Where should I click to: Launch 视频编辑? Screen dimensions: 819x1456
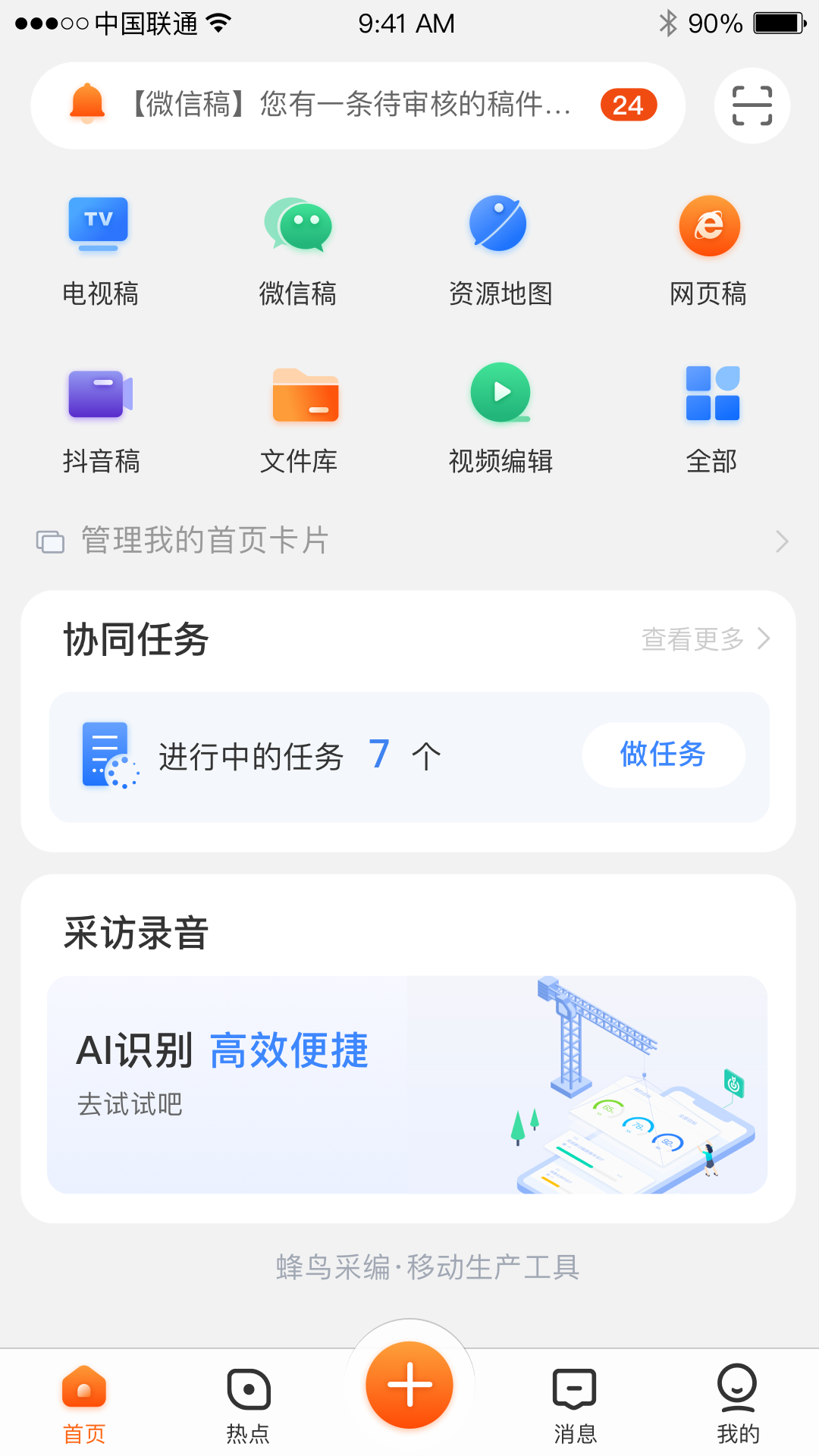pos(500,417)
